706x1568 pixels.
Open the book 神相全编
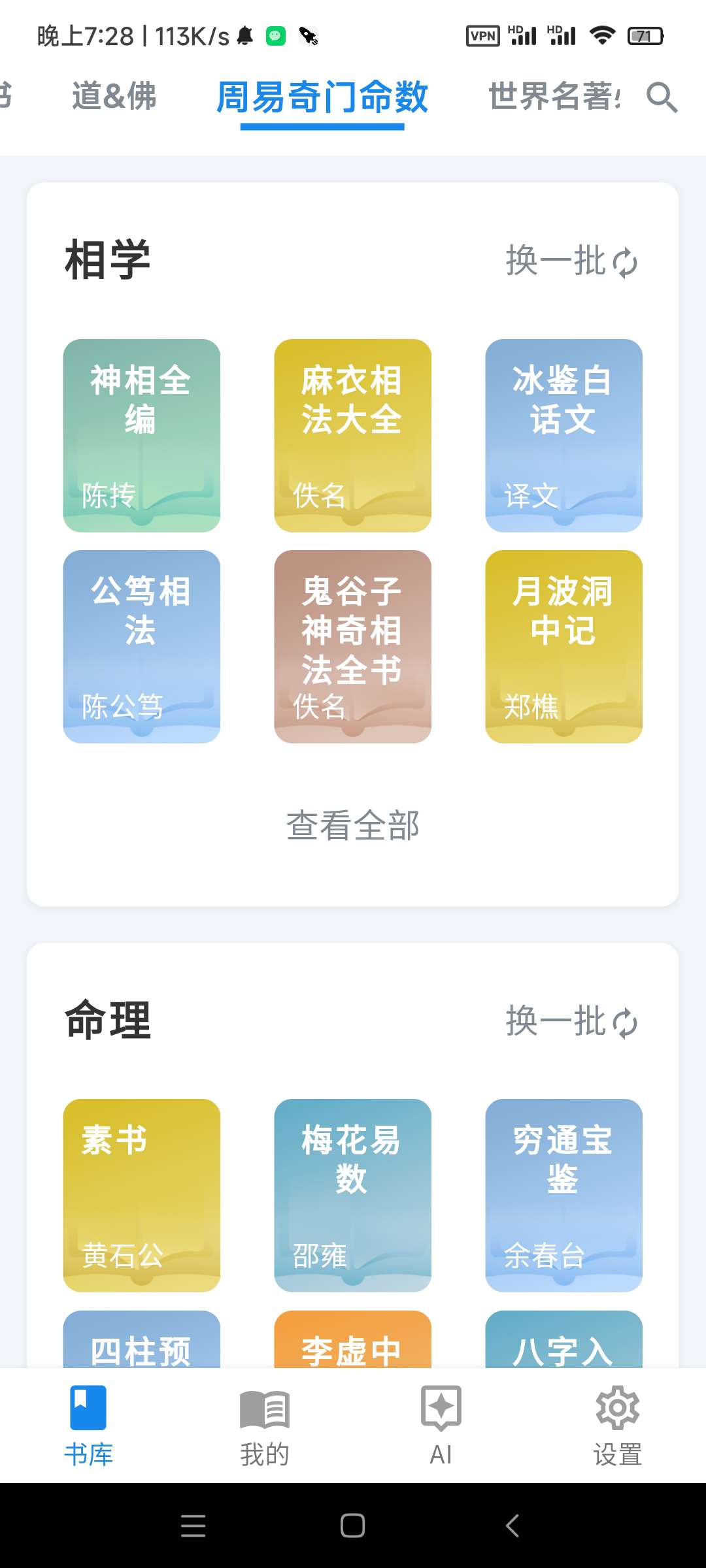[141, 435]
